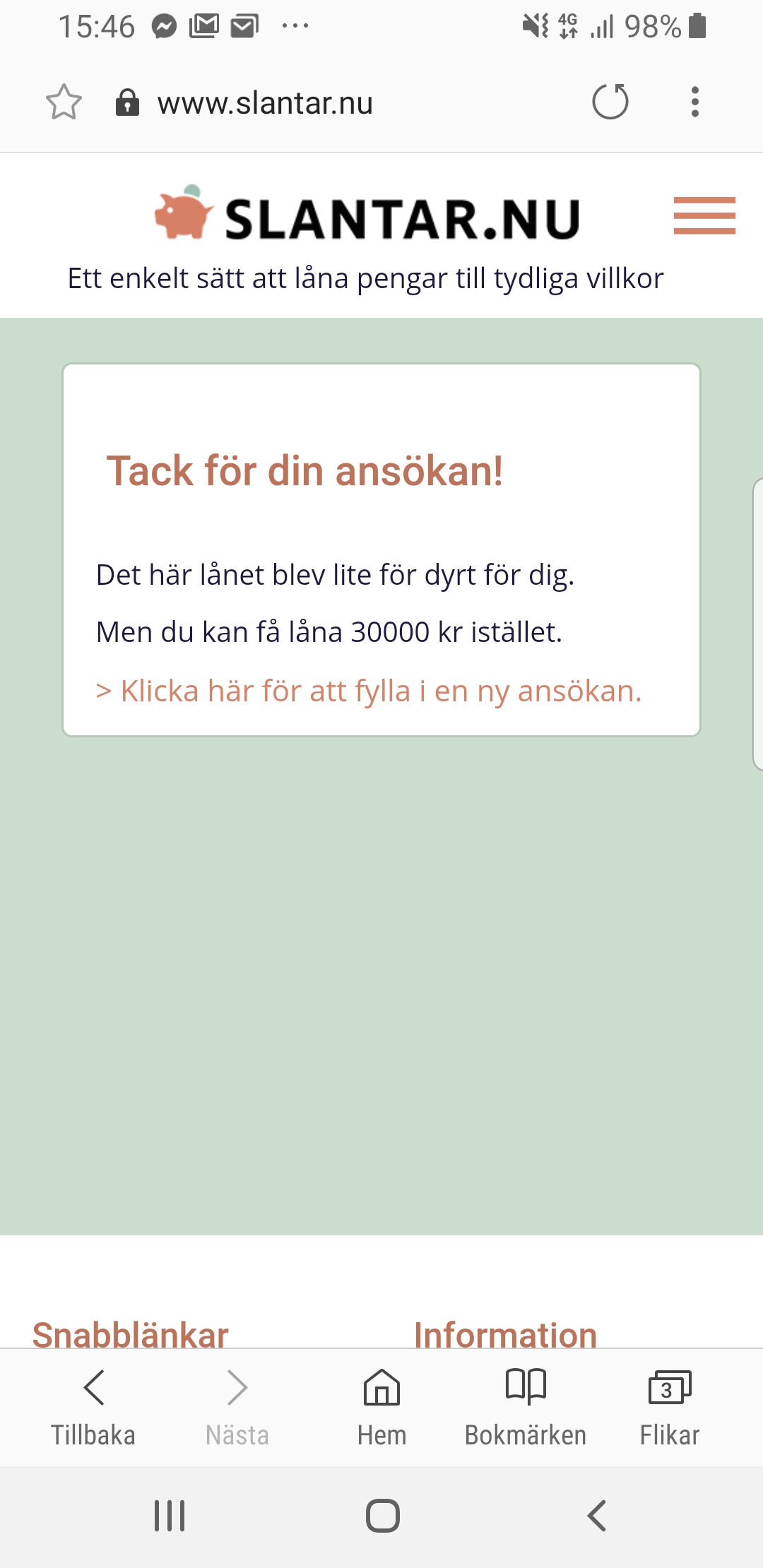
Task: Open the link to fill in a new application
Action: (x=369, y=691)
